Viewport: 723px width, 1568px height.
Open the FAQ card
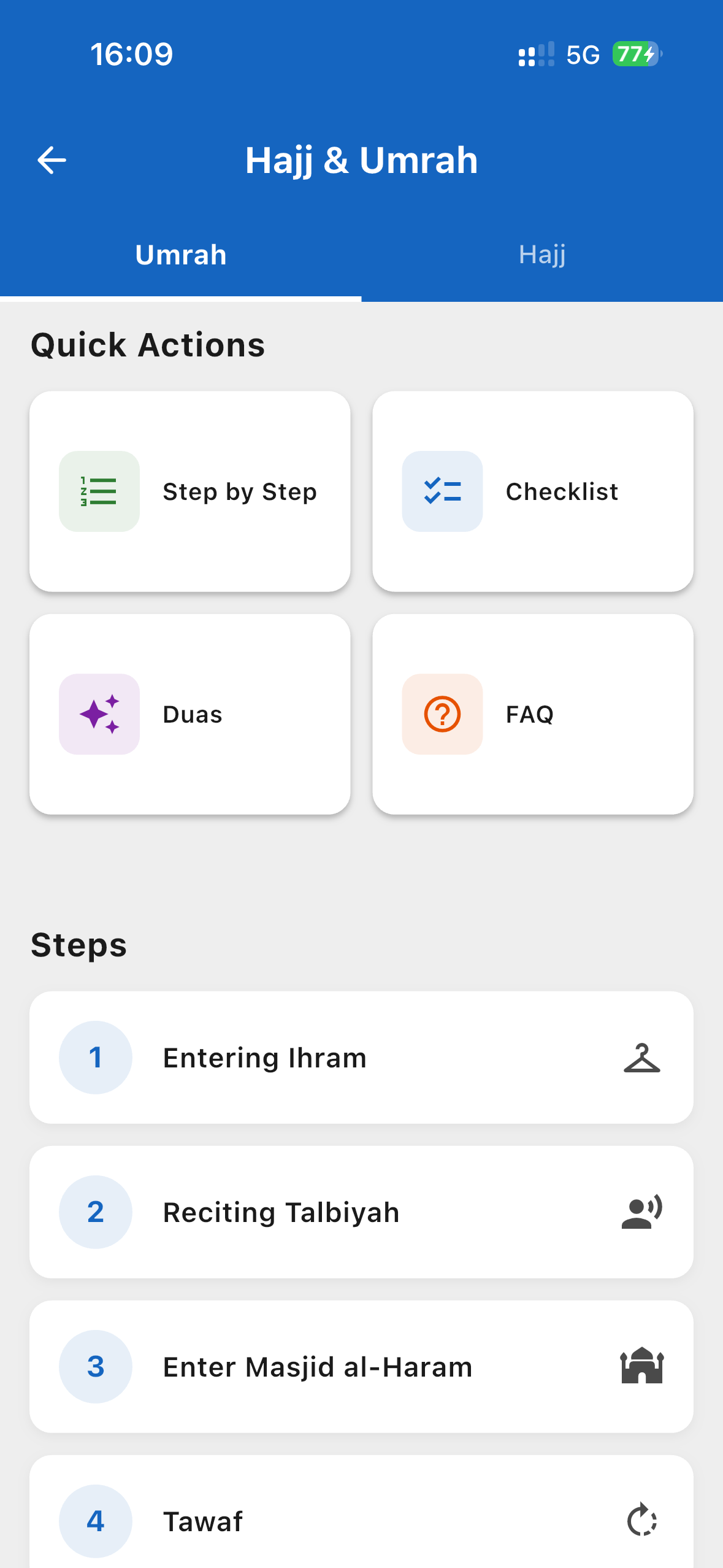[532, 713]
